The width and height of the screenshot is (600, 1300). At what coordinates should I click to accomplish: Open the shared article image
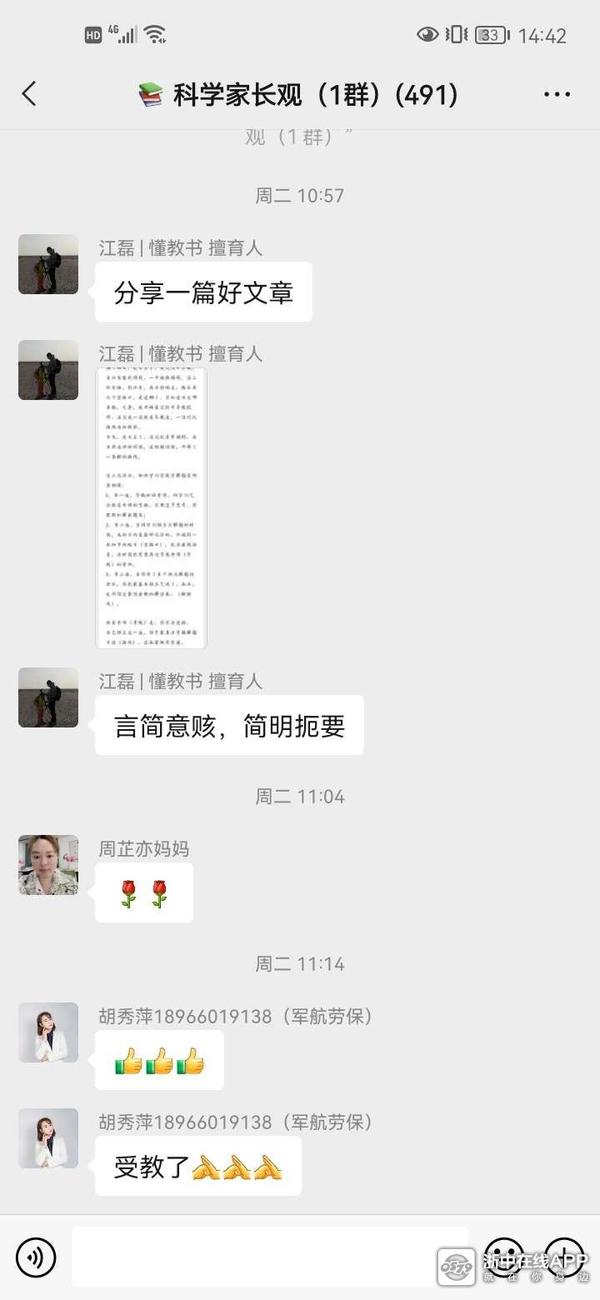(151, 508)
